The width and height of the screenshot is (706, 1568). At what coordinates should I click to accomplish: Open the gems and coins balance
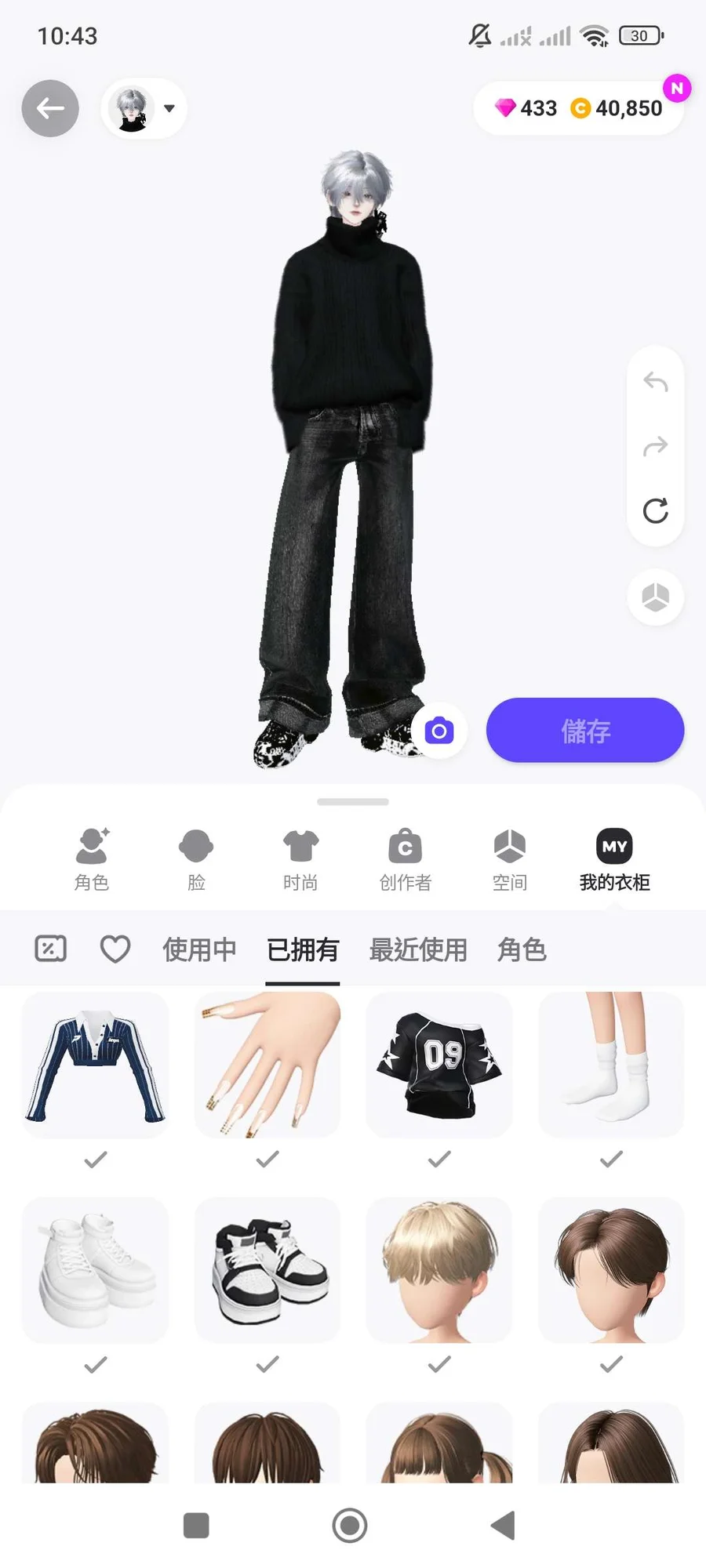click(579, 108)
